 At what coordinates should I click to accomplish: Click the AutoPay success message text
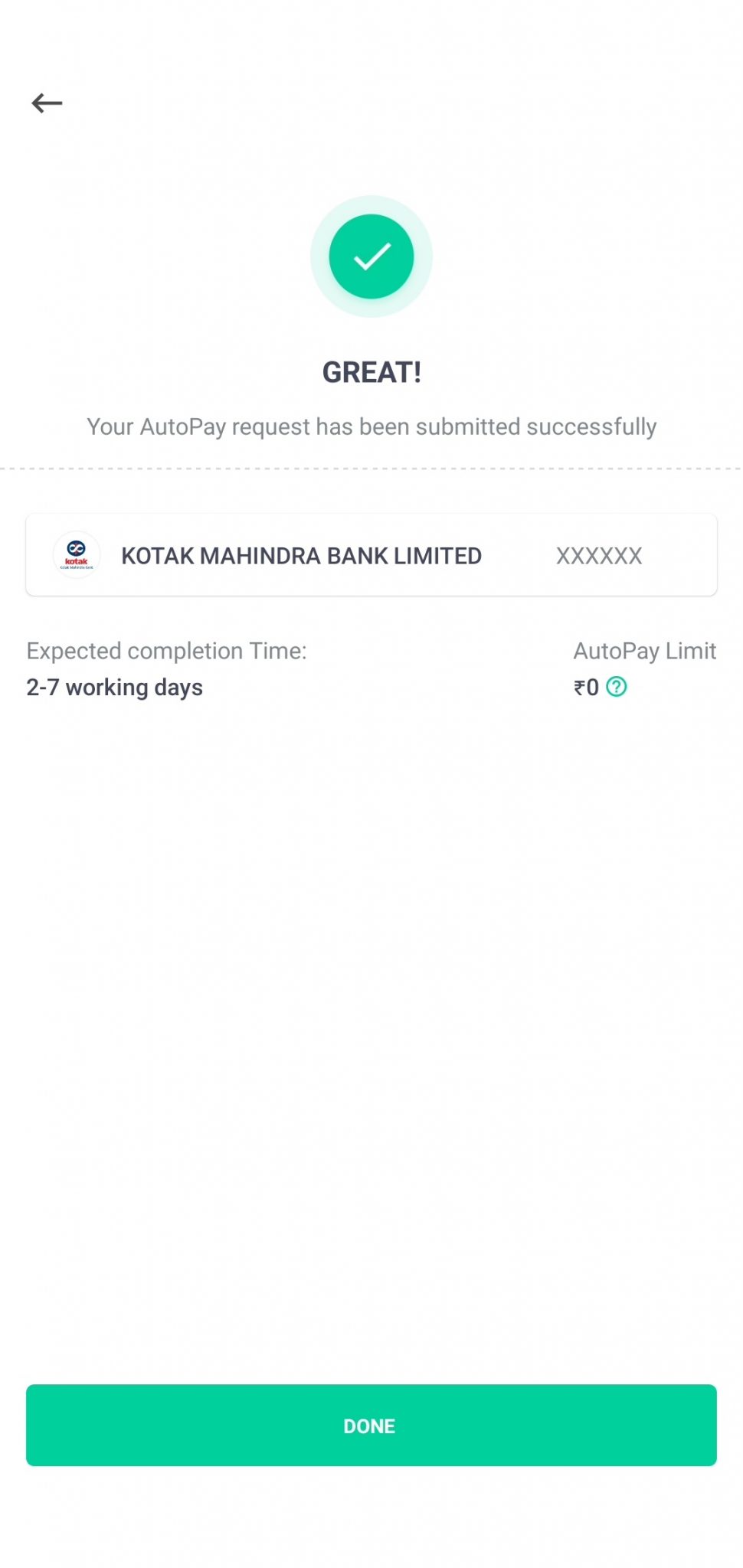click(371, 426)
